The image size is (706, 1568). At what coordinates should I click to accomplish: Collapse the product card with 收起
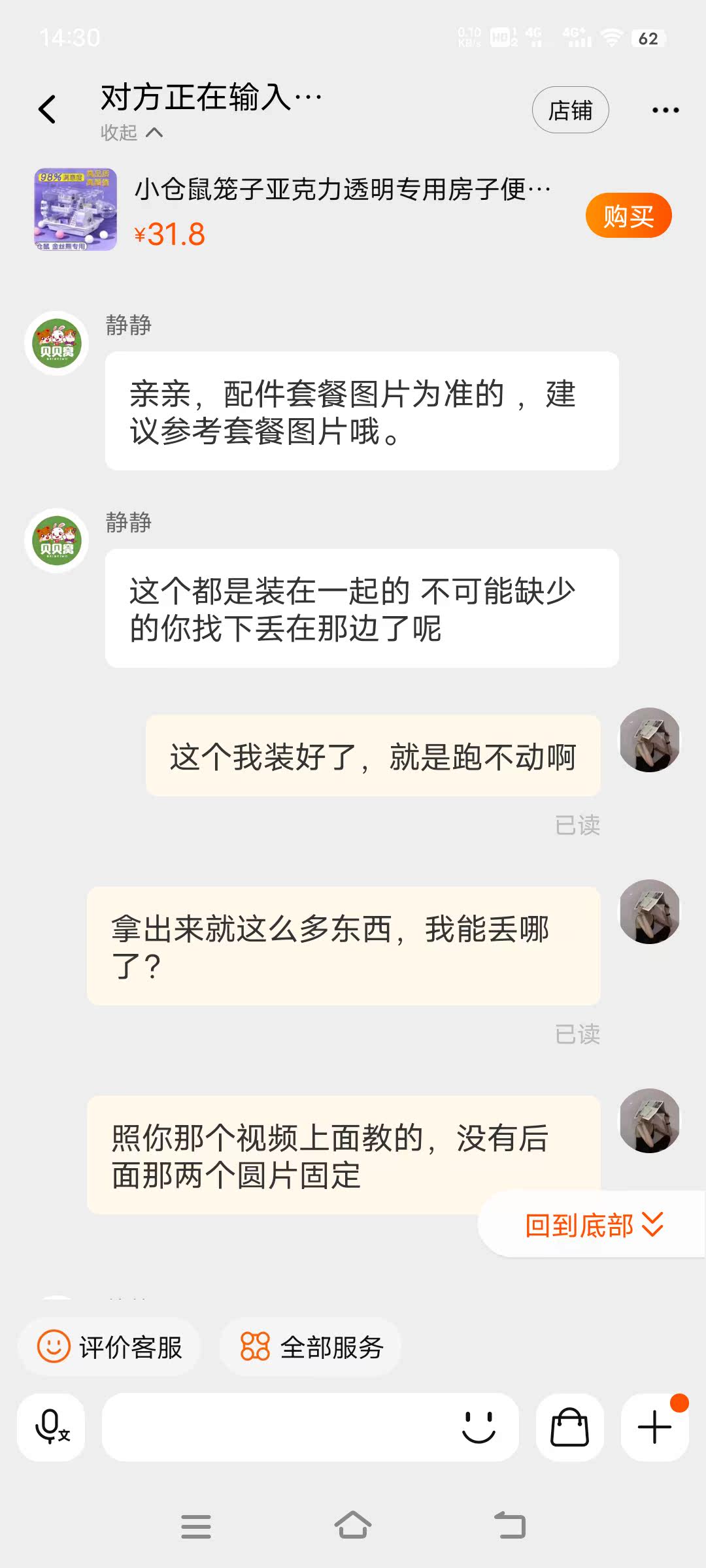coord(131,133)
